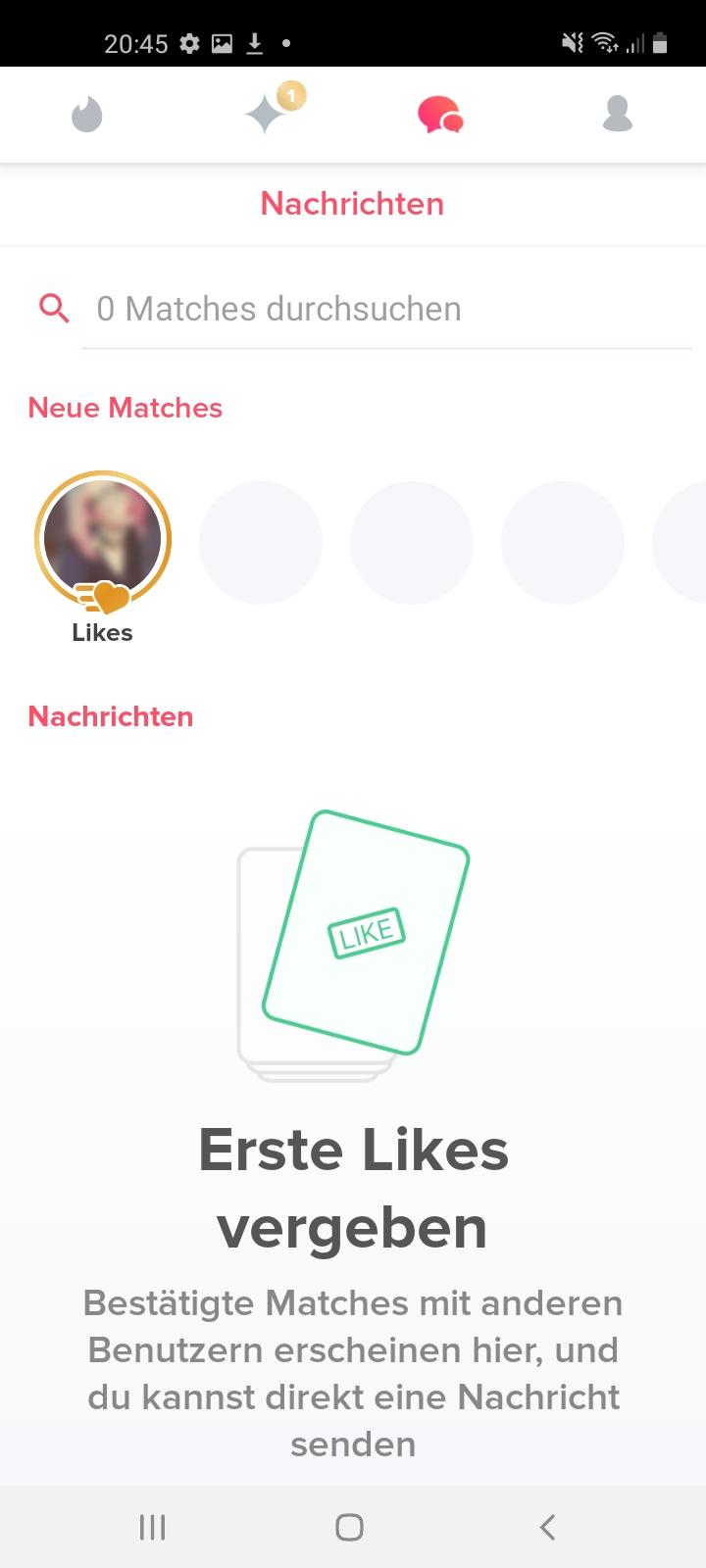Open the blurred Likes profile circle
The height and width of the screenshot is (1568, 706).
click(103, 540)
